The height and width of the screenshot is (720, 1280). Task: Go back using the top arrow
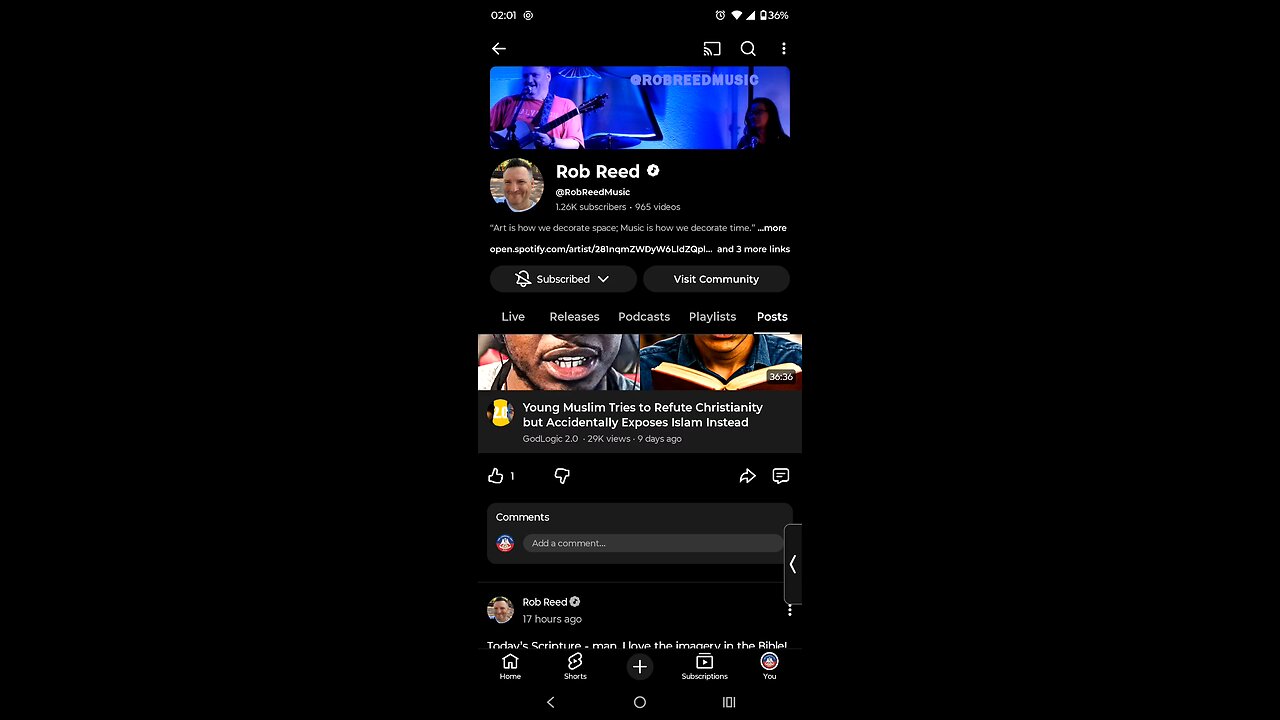(499, 48)
